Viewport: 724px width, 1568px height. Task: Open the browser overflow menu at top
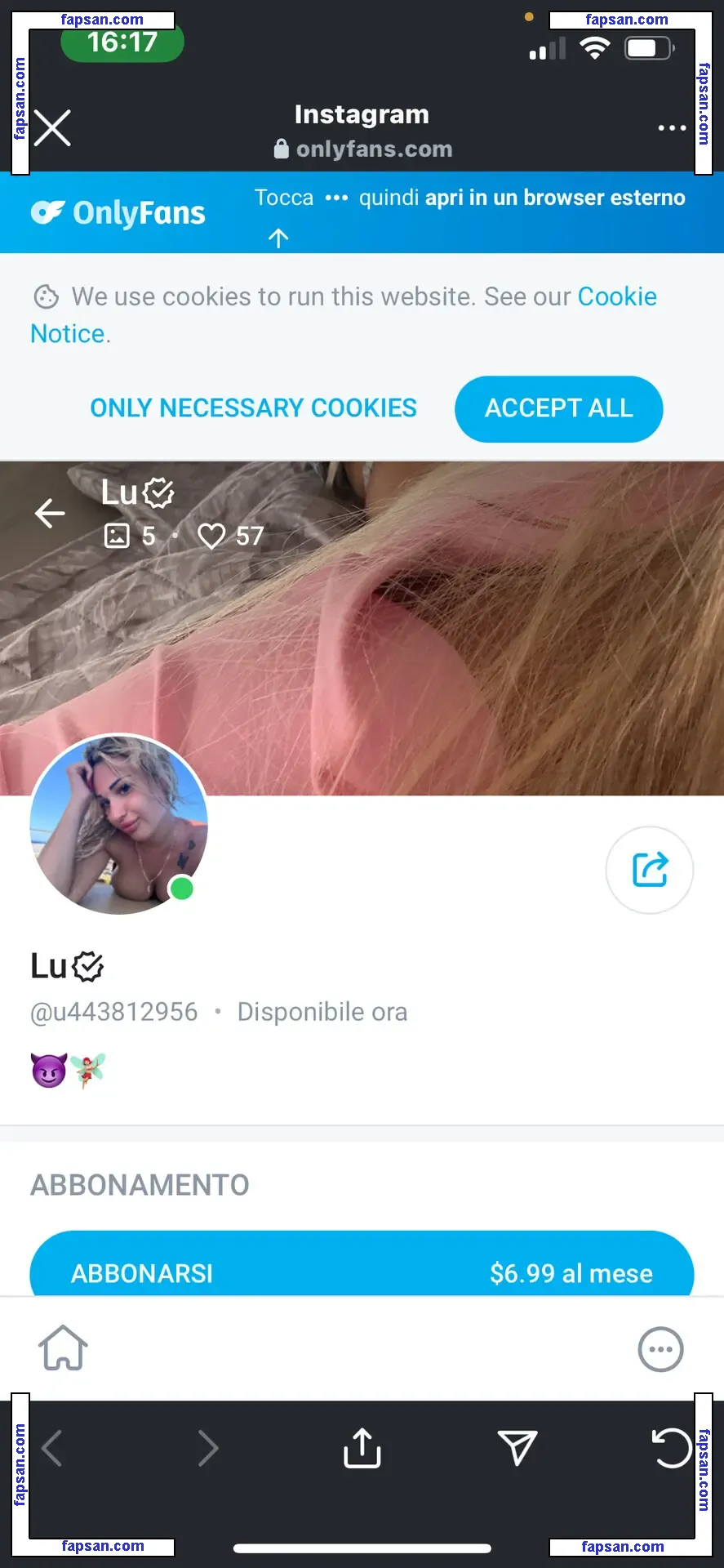[671, 128]
